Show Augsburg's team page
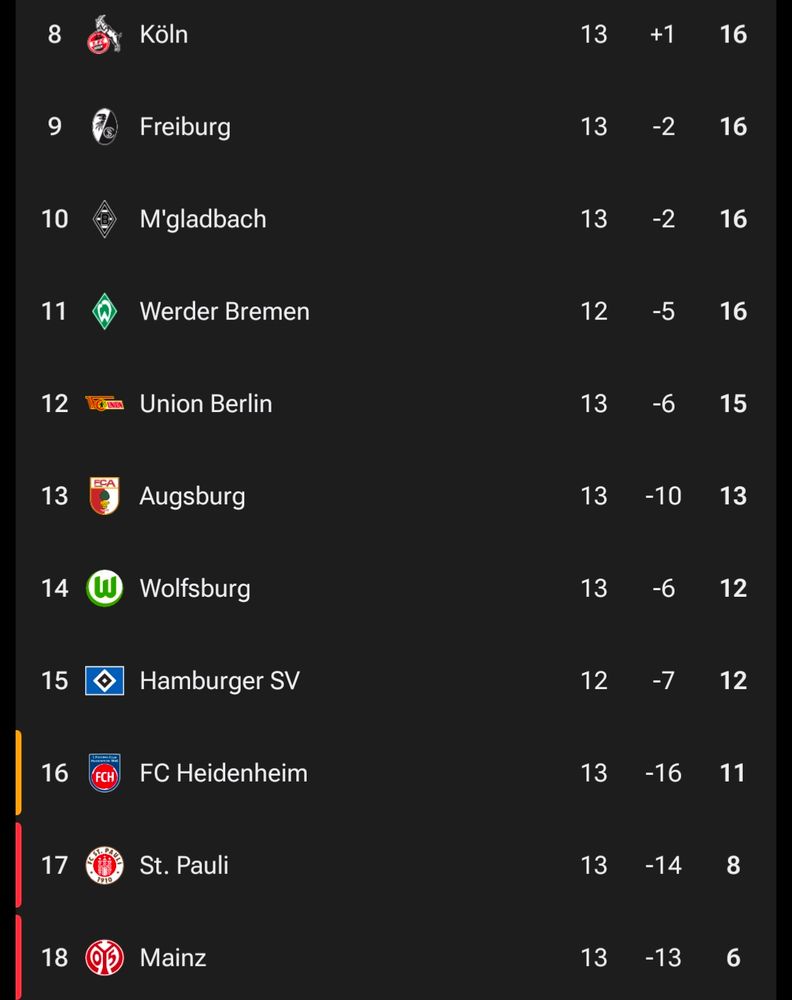Viewport: 792px width, 1000px height. pyautogui.click(x=192, y=496)
